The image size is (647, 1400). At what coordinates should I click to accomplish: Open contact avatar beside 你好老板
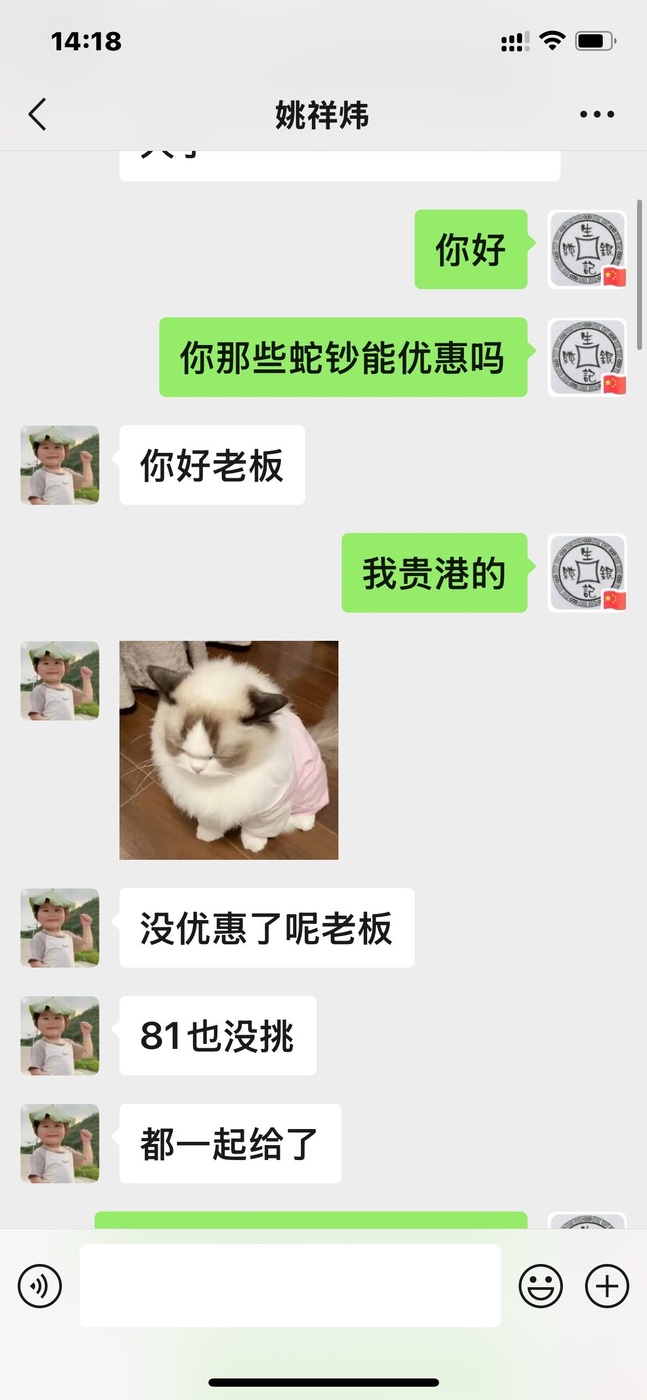point(60,465)
